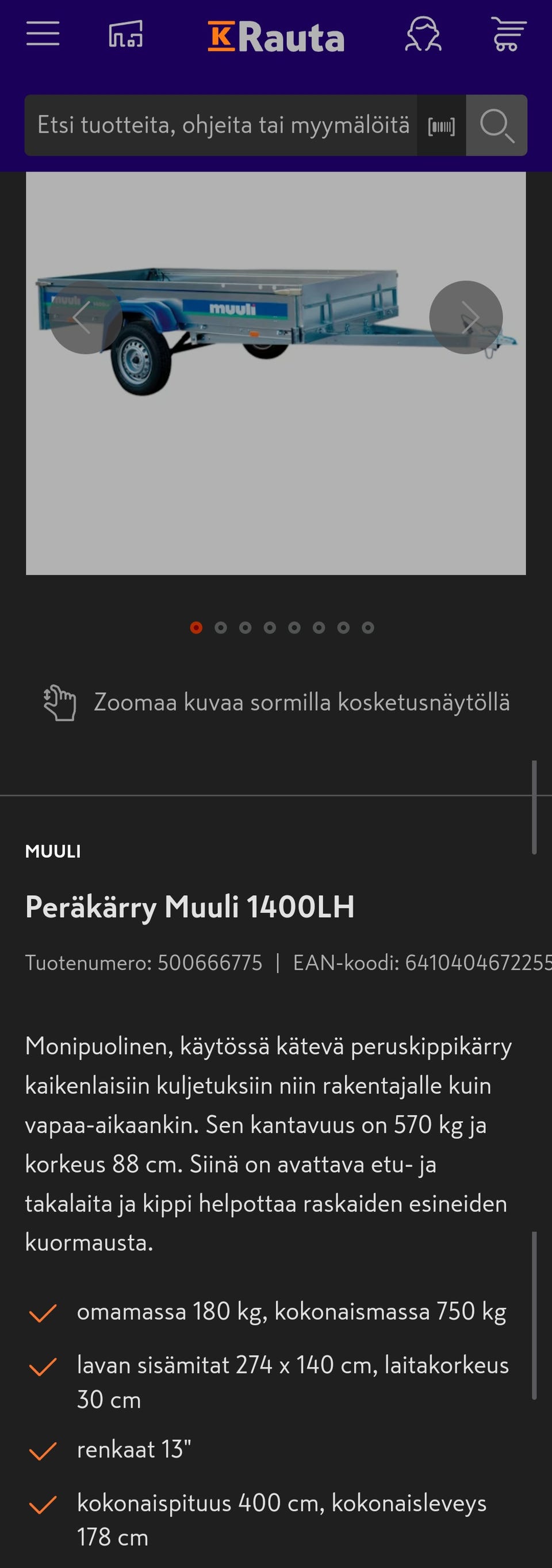Activate the barcode scanner icon
Image resolution: width=552 pixels, height=1568 pixels.
[x=441, y=125]
